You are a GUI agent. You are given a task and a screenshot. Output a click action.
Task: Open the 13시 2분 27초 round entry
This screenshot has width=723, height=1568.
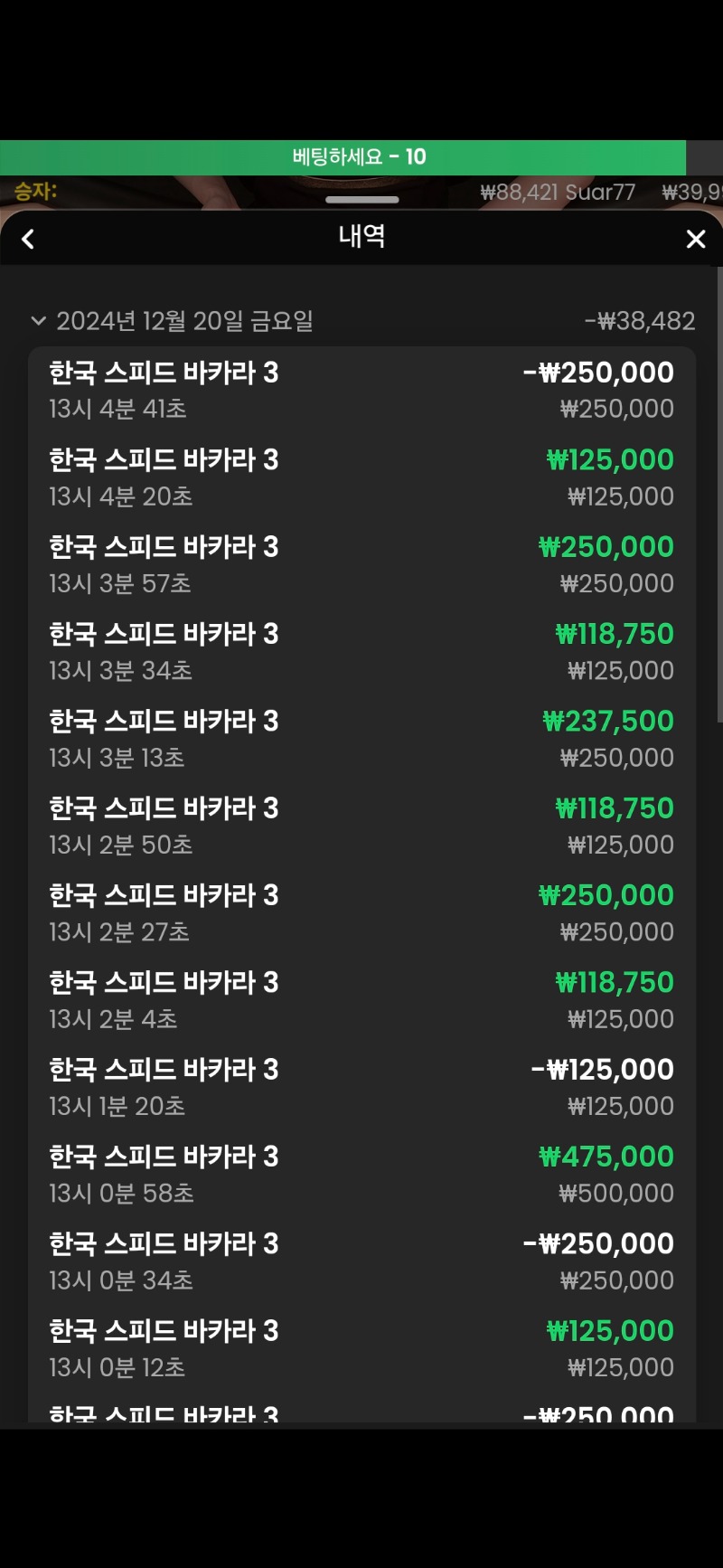361,912
